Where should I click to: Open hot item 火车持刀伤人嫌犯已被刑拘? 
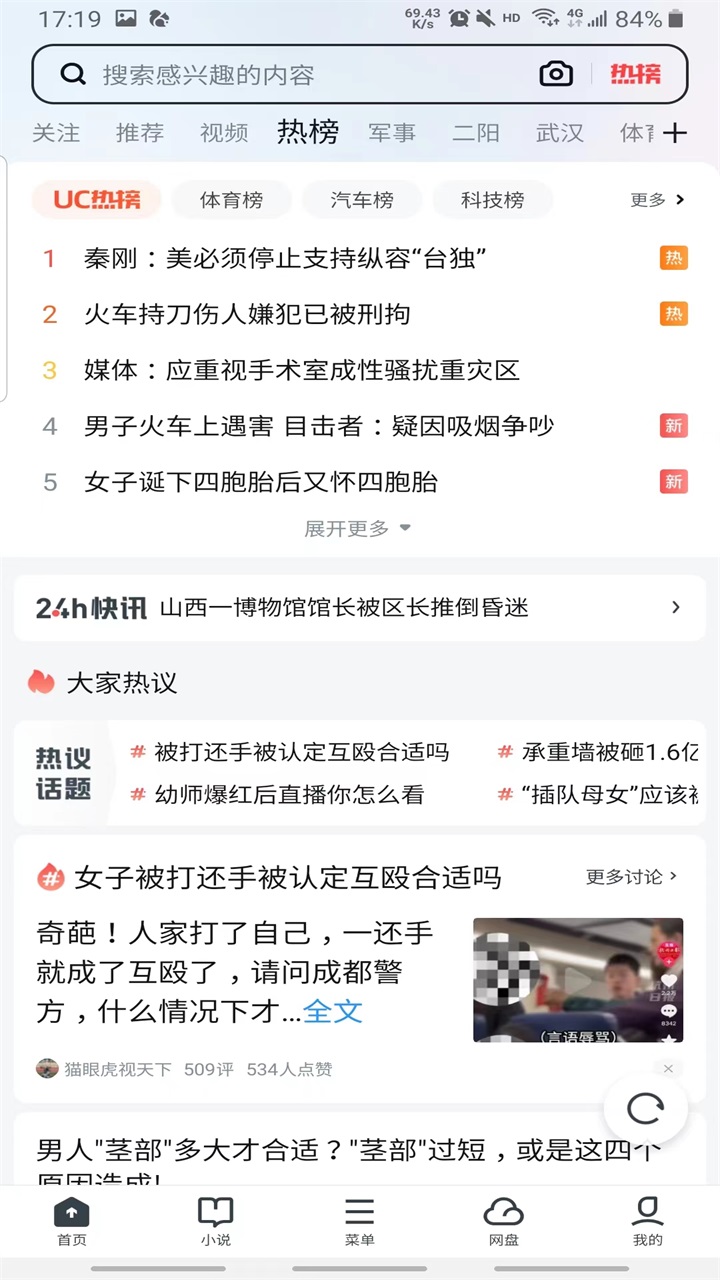pos(247,314)
